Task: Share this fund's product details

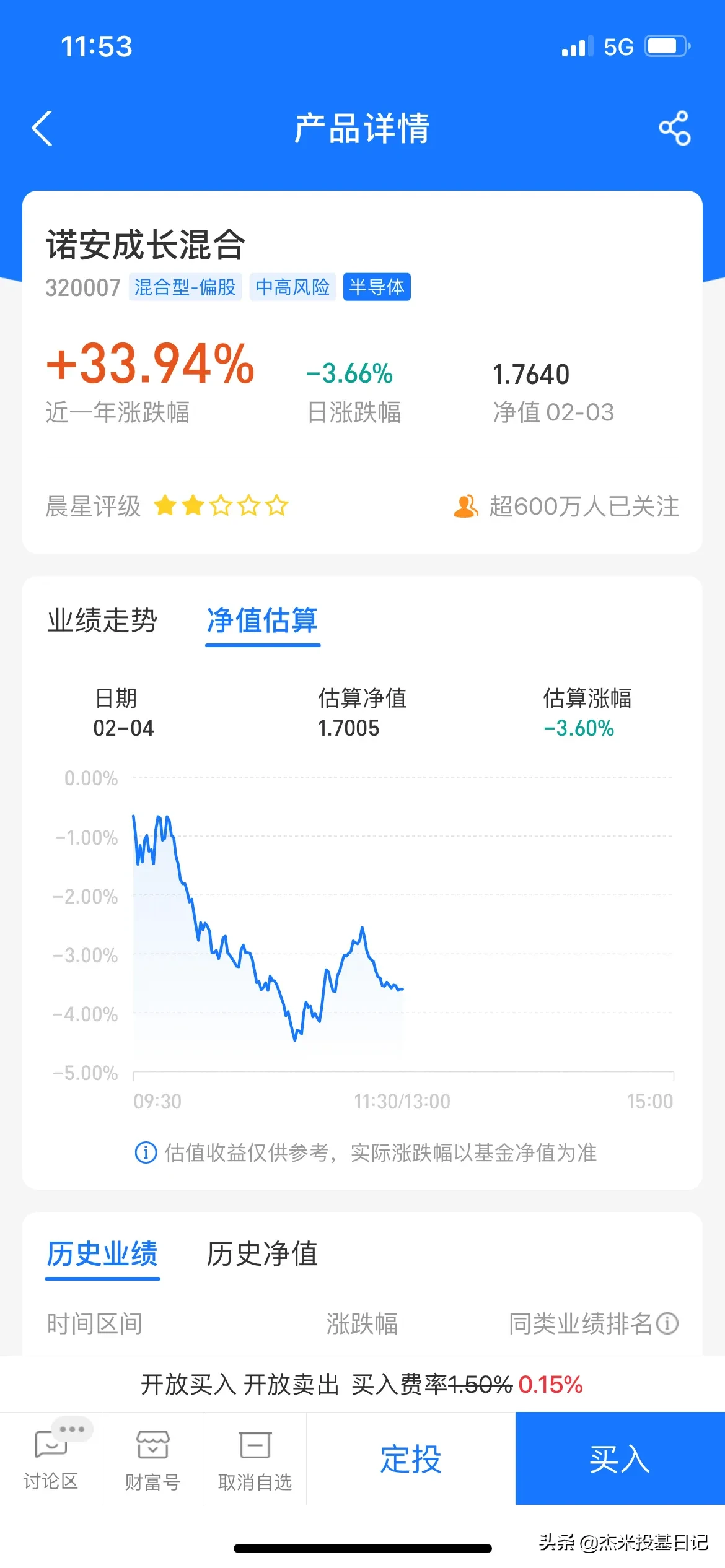Action: click(674, 128)
